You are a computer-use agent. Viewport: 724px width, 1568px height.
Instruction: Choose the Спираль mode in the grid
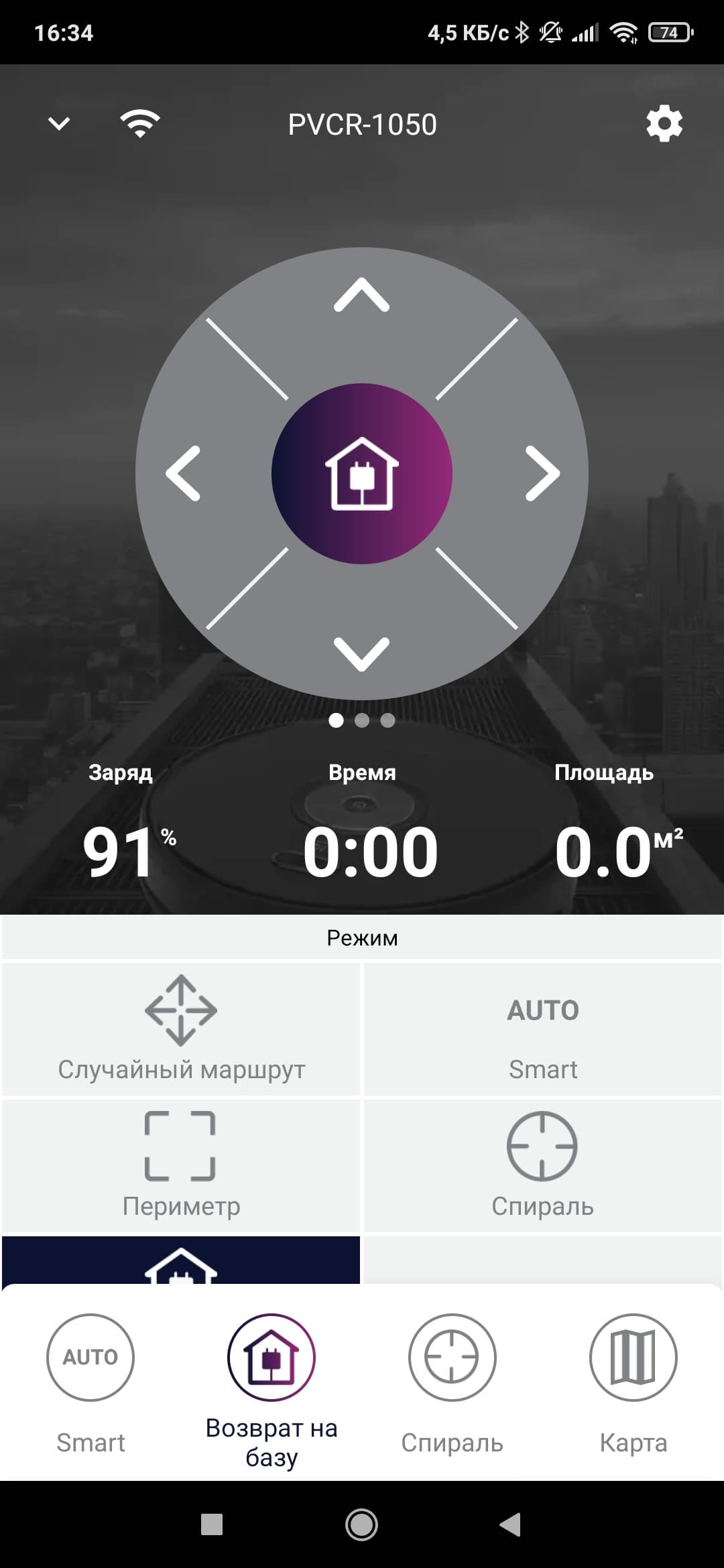click(x=543, y=1166)
